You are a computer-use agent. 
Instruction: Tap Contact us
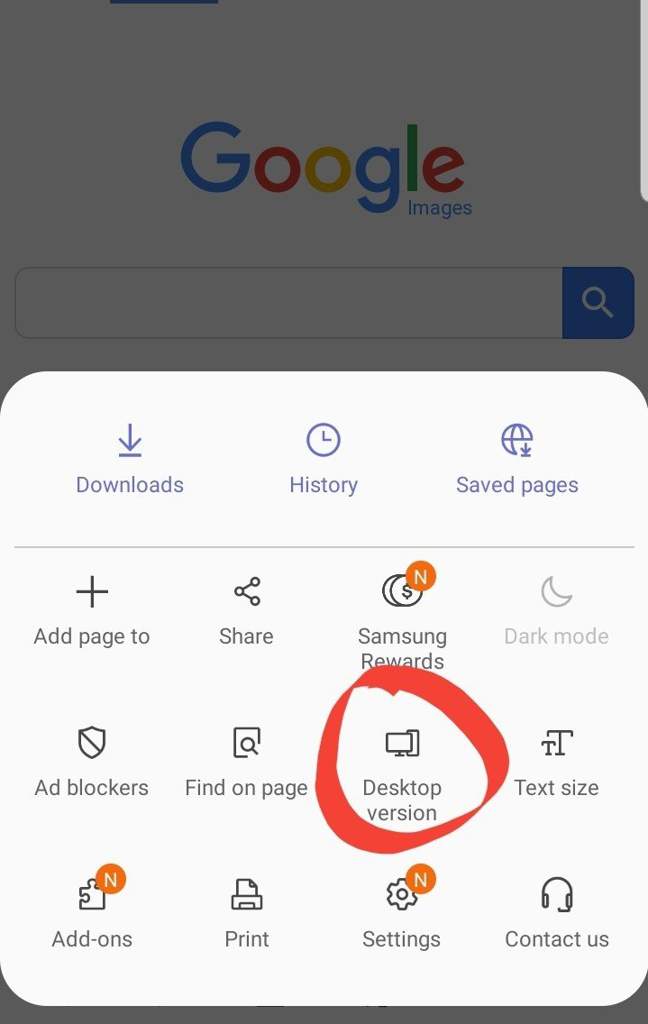(x=556, y=915)
